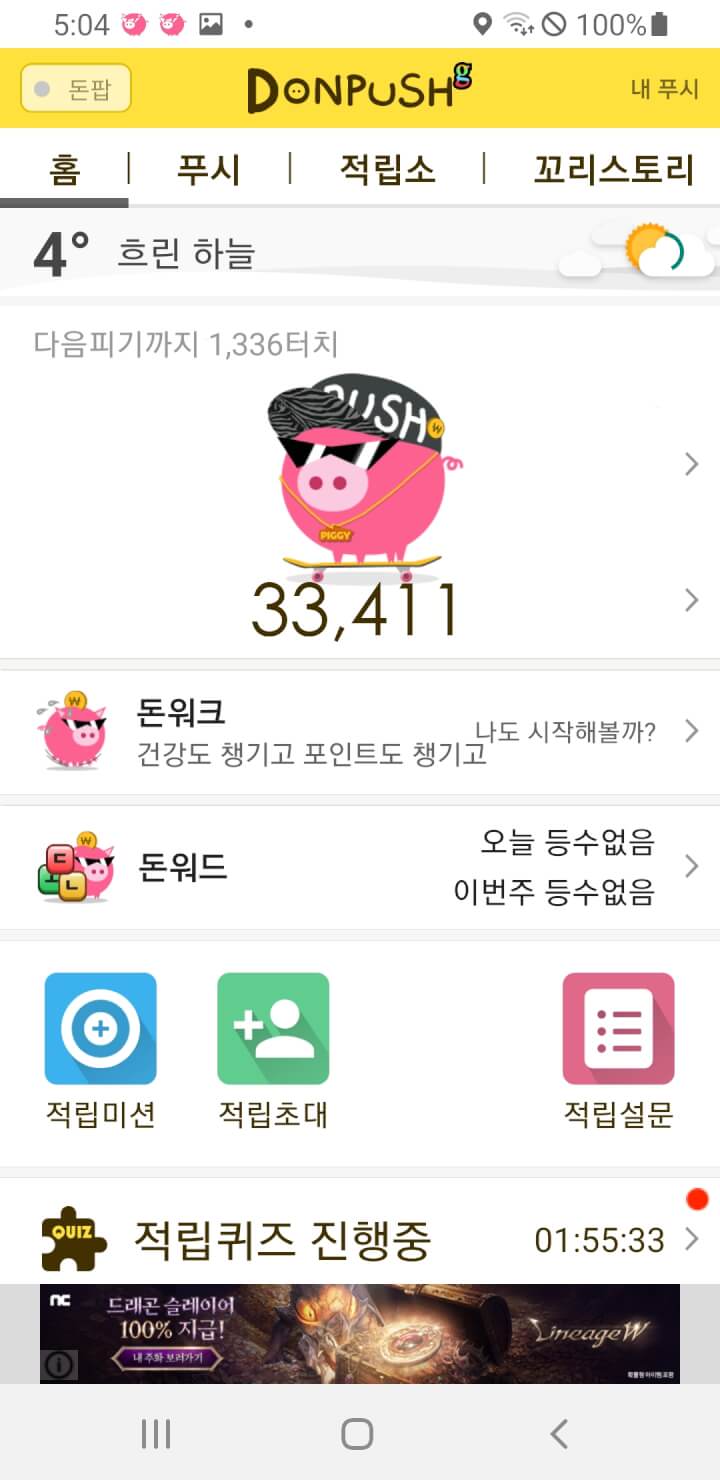Toggle the 돈팝 switch
720x1480 pixels.
76,89
